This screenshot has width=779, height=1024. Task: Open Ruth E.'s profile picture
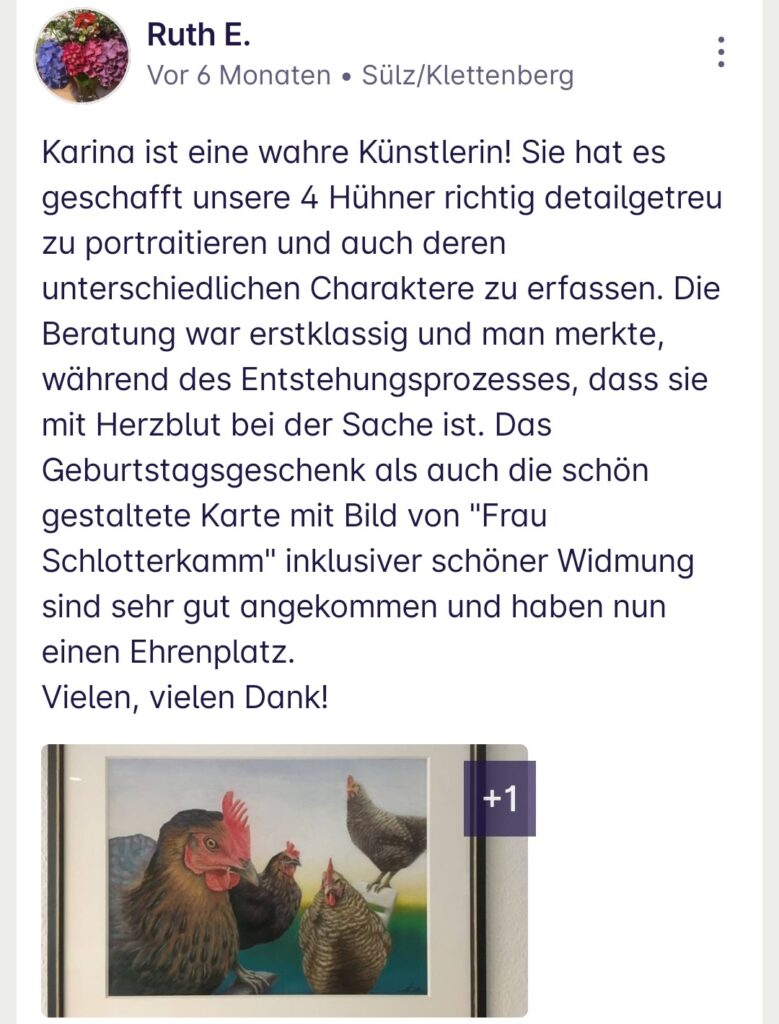82,56
